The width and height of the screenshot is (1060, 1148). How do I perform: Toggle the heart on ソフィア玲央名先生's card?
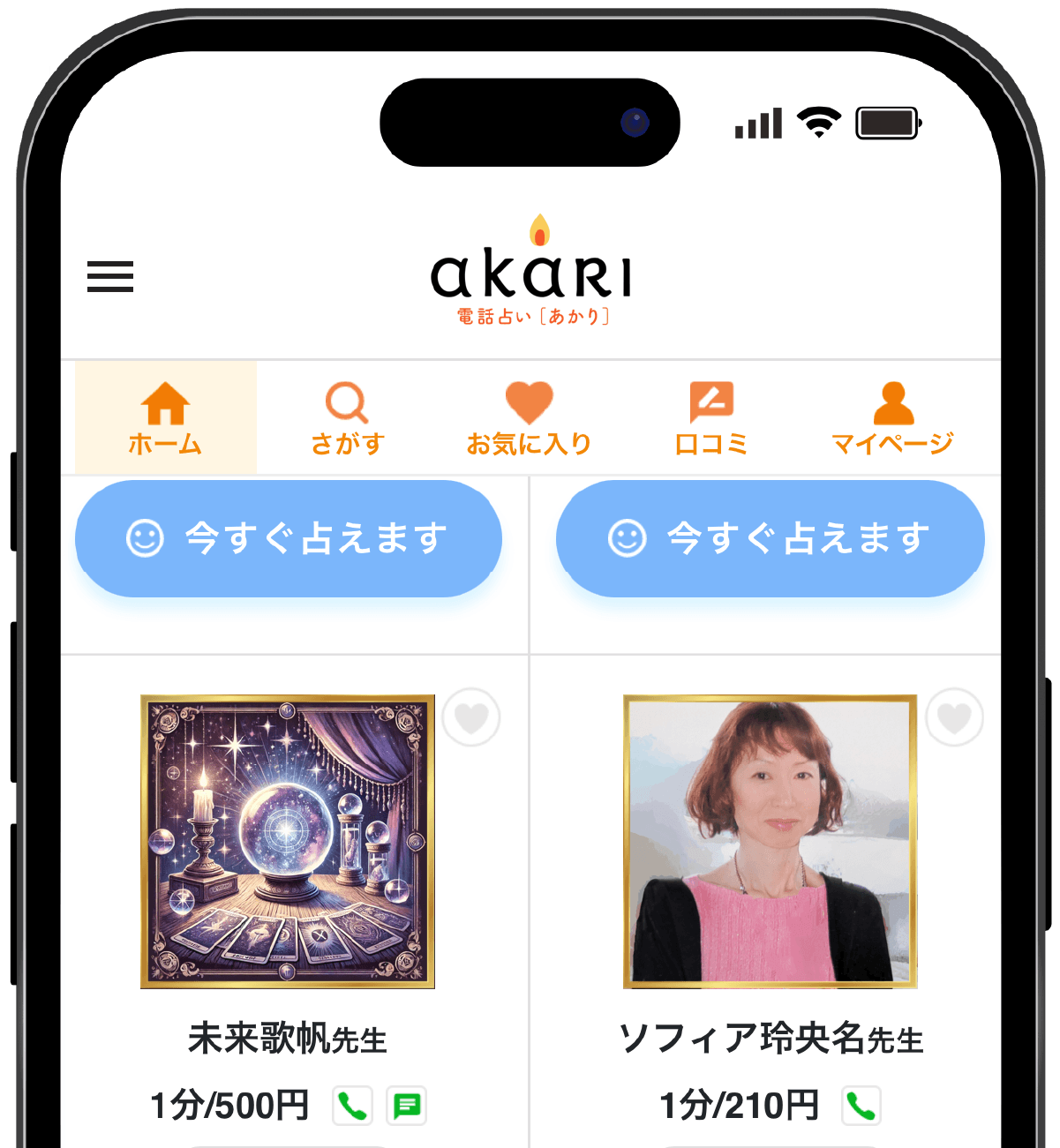pyautogui.click(x=954, y=718)
